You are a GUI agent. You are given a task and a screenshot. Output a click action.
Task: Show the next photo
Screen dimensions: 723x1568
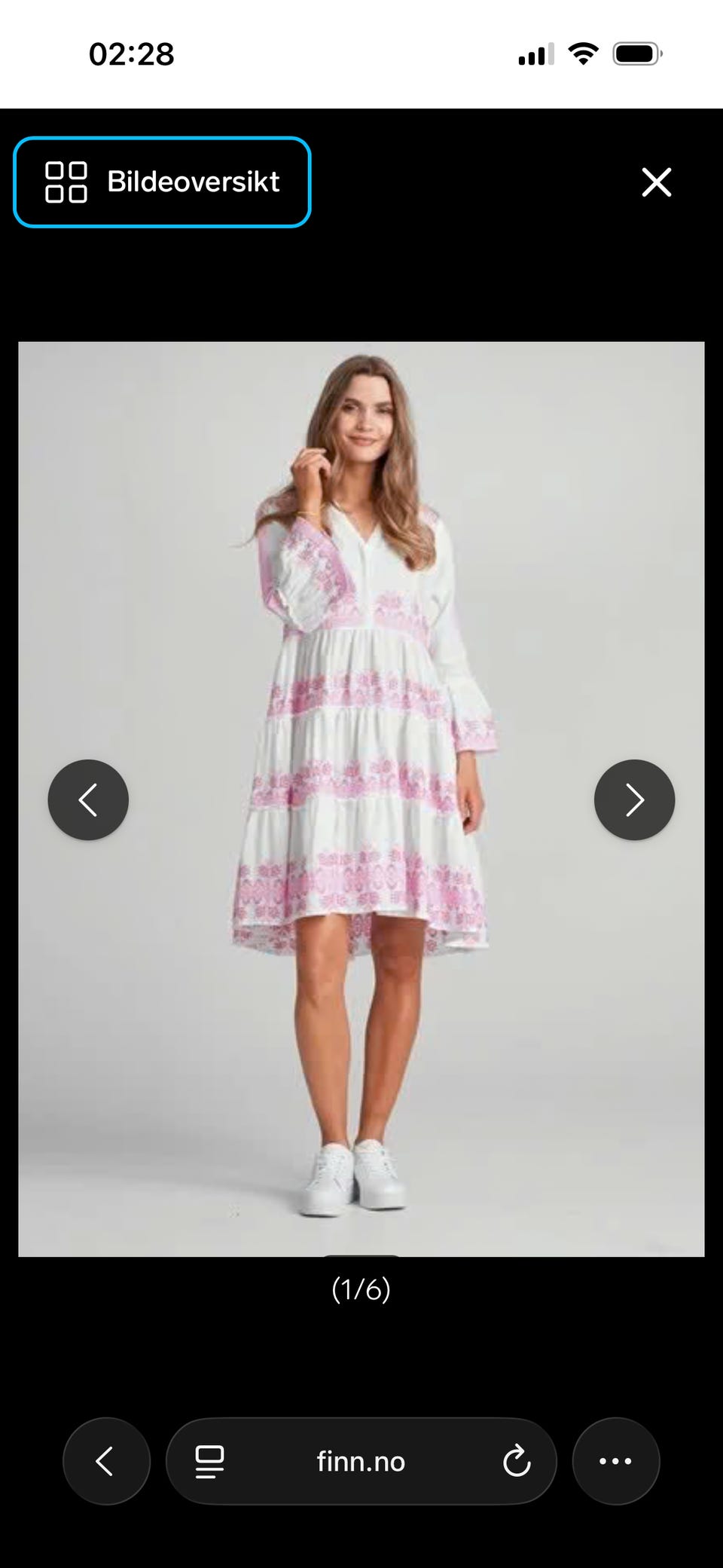(634, 799)
